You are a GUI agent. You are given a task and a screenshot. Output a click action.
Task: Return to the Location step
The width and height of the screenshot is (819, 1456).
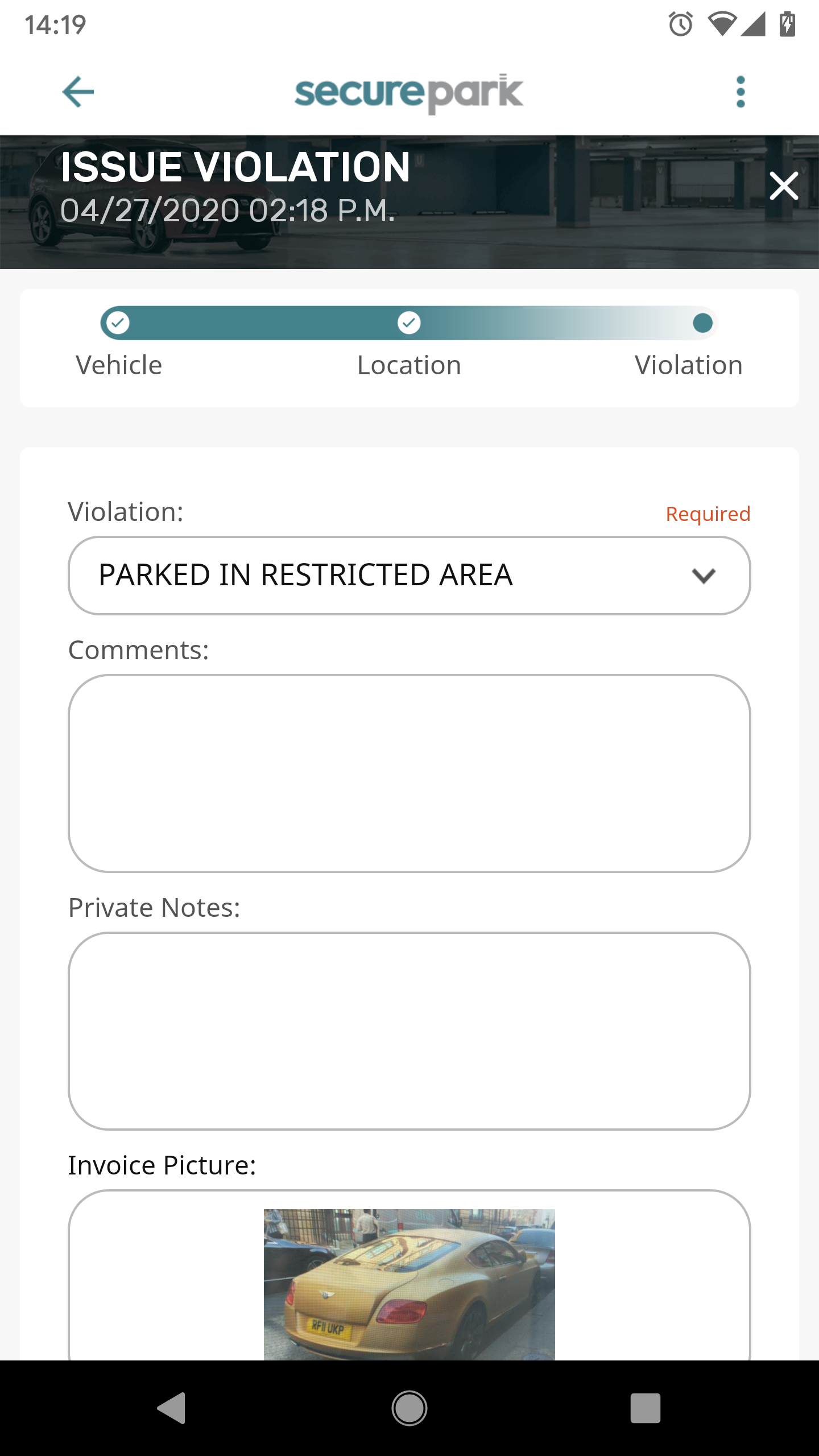[409, 324]
